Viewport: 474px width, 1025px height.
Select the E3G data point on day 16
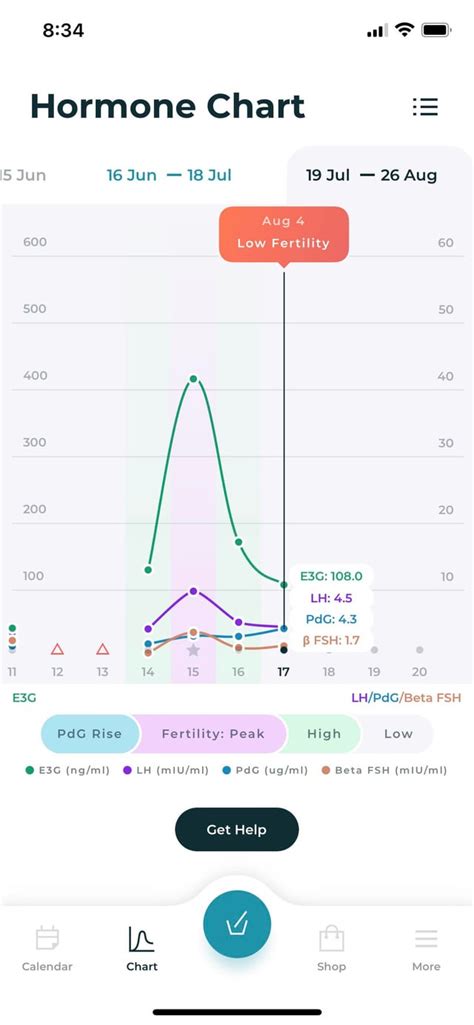pyautogui.click(x=239, y=542)
